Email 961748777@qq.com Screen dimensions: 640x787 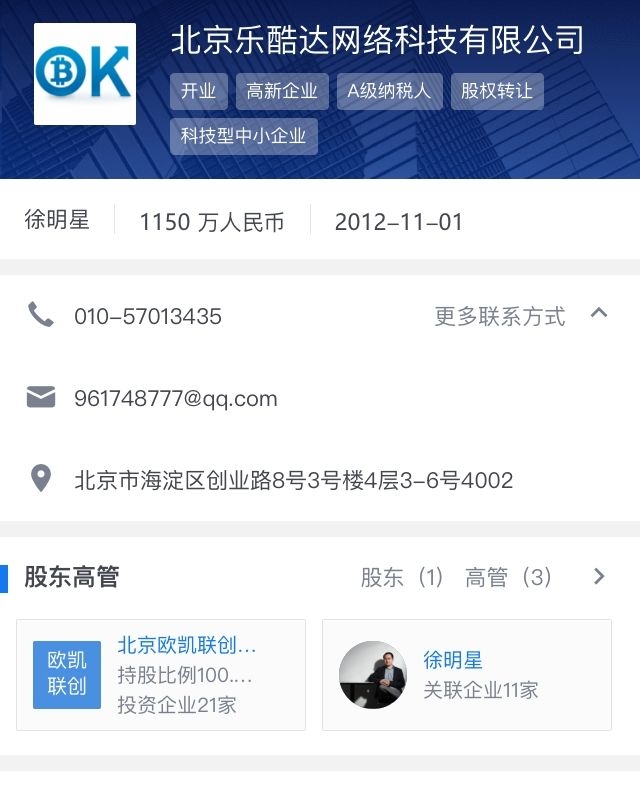point(175,399)
